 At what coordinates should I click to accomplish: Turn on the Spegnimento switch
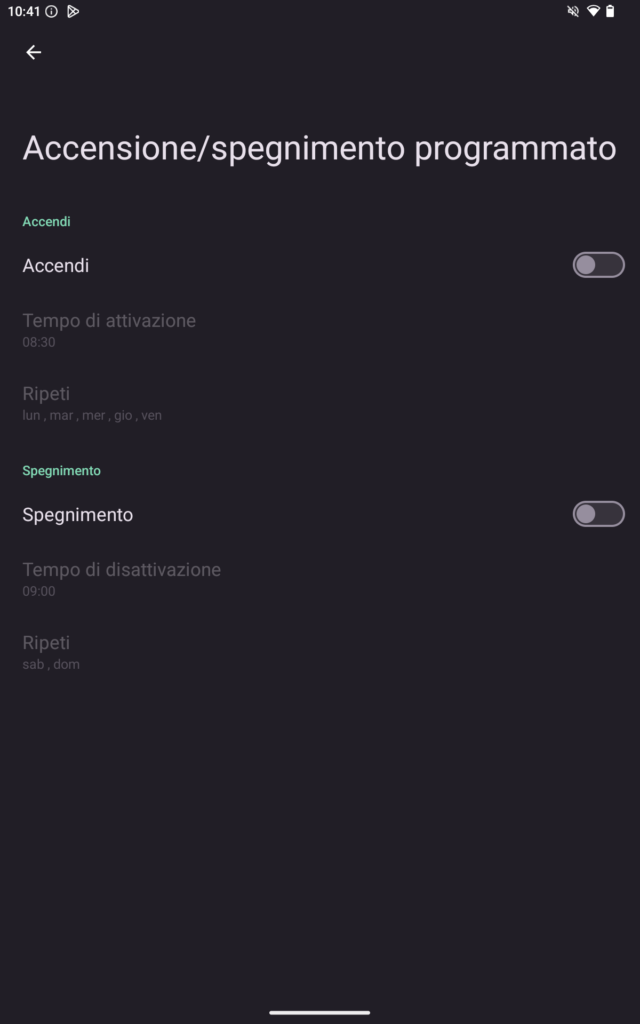[598, 514]
